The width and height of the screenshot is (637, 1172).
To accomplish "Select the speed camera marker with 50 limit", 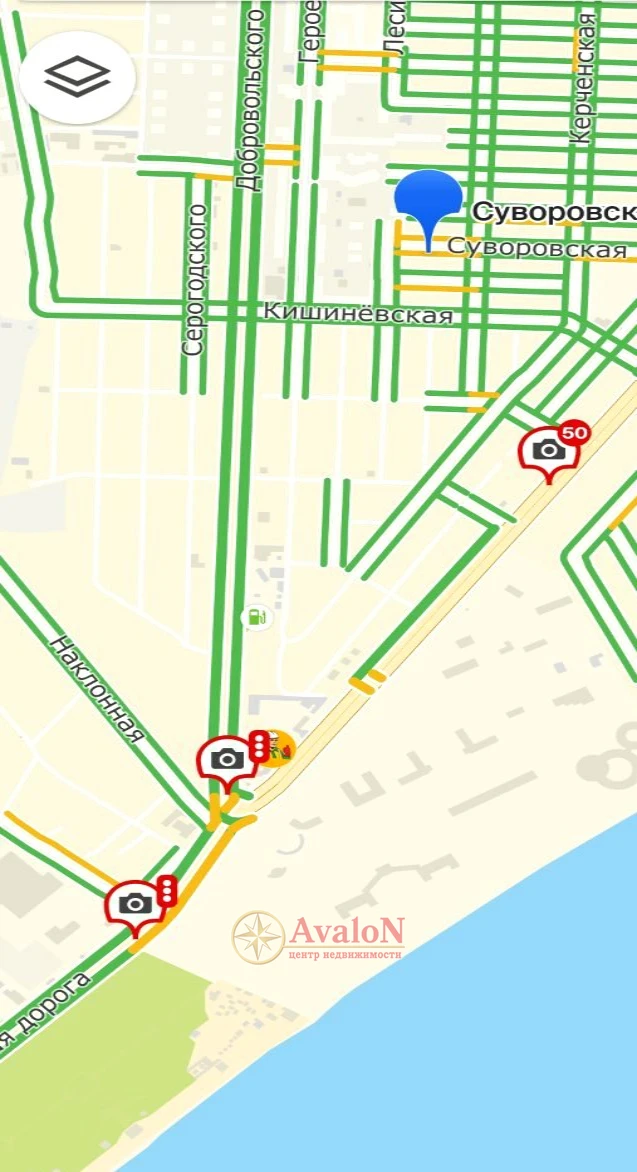I will tap(550, 449).
